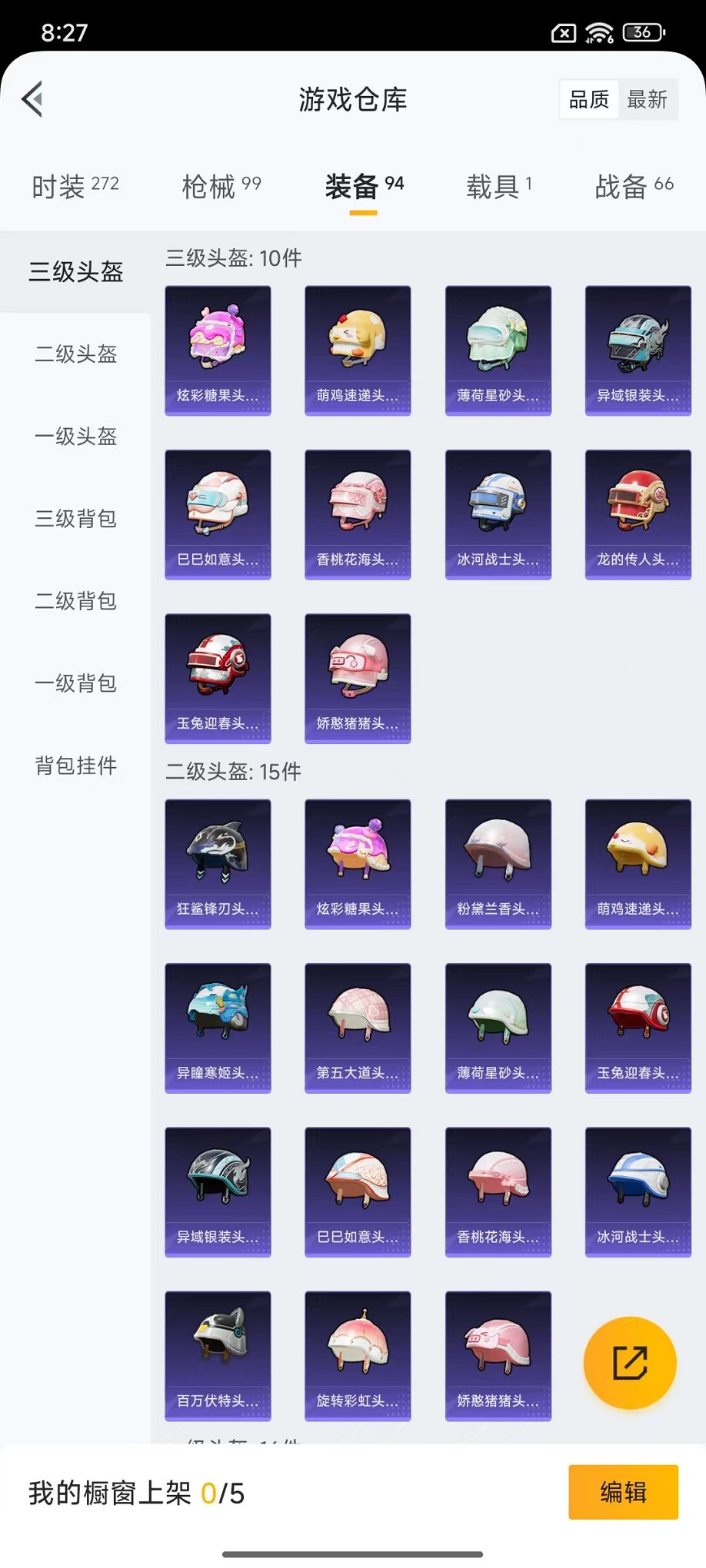
Task: Select the 最新 sort option
Action: click(648, 98)
